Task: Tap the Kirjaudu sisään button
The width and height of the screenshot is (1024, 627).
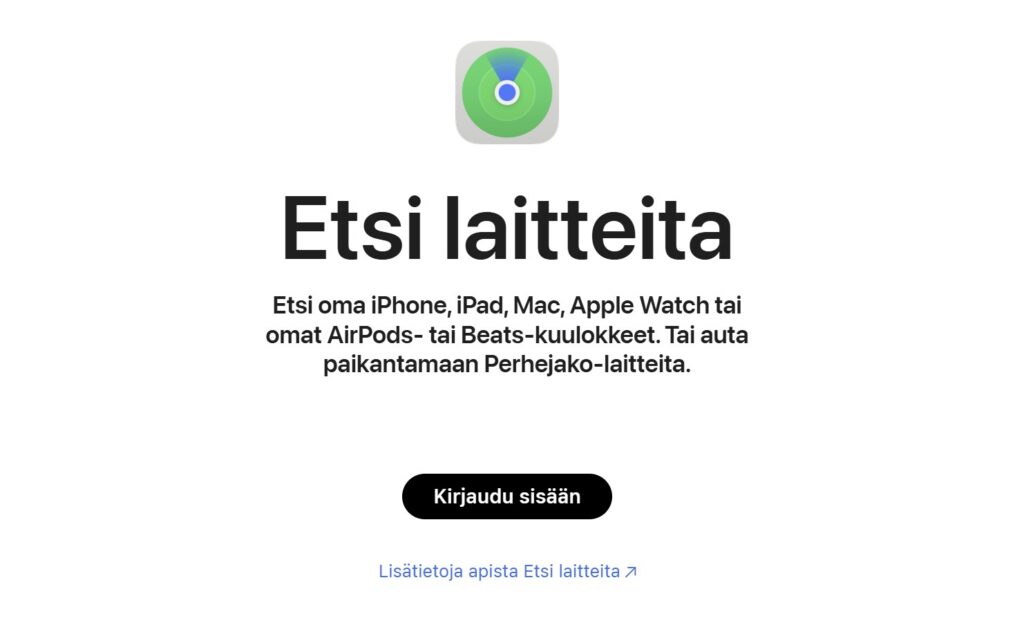Action: (506, 496)
